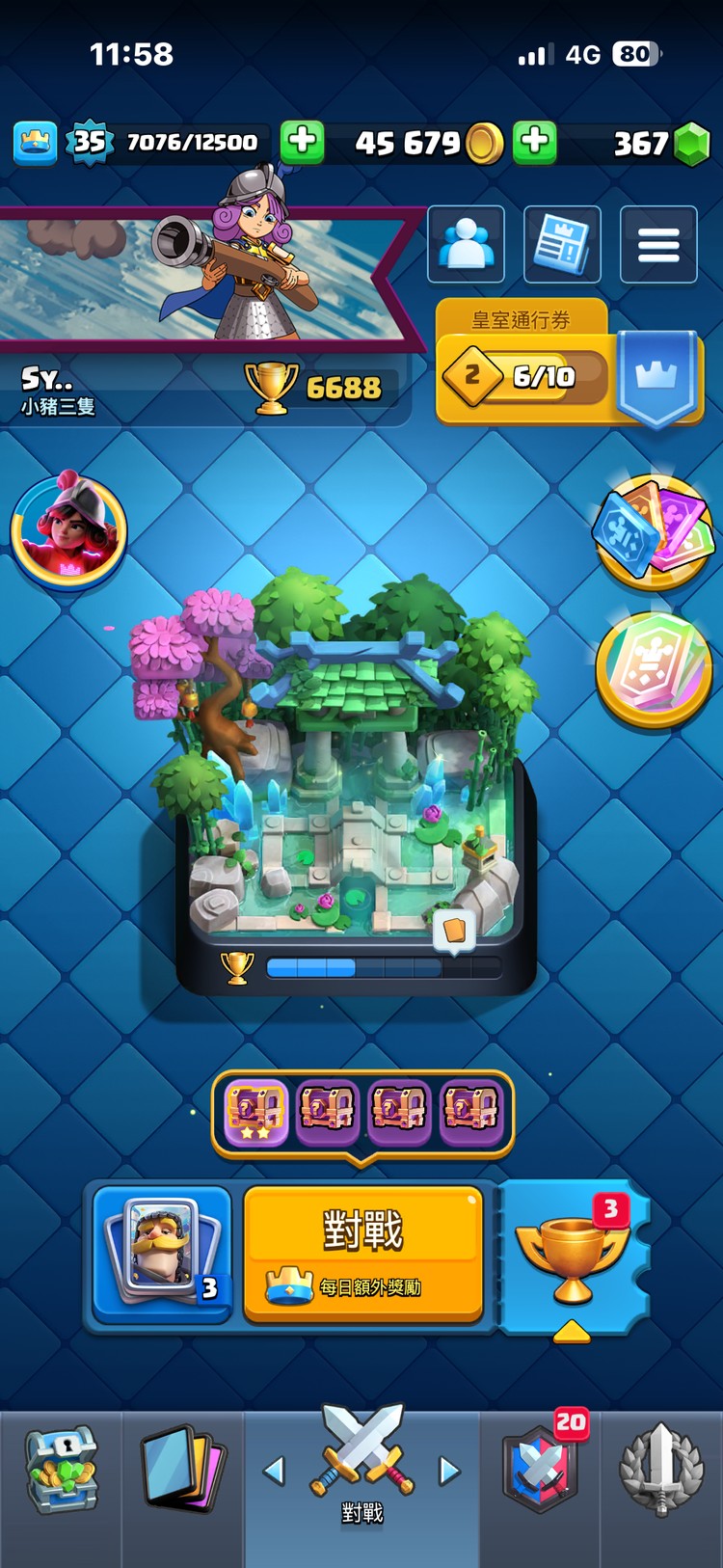The height and width of the screenshot is (1568, 723).
Task: Add experience with the first plus button
Action: (x=302, y=142)
